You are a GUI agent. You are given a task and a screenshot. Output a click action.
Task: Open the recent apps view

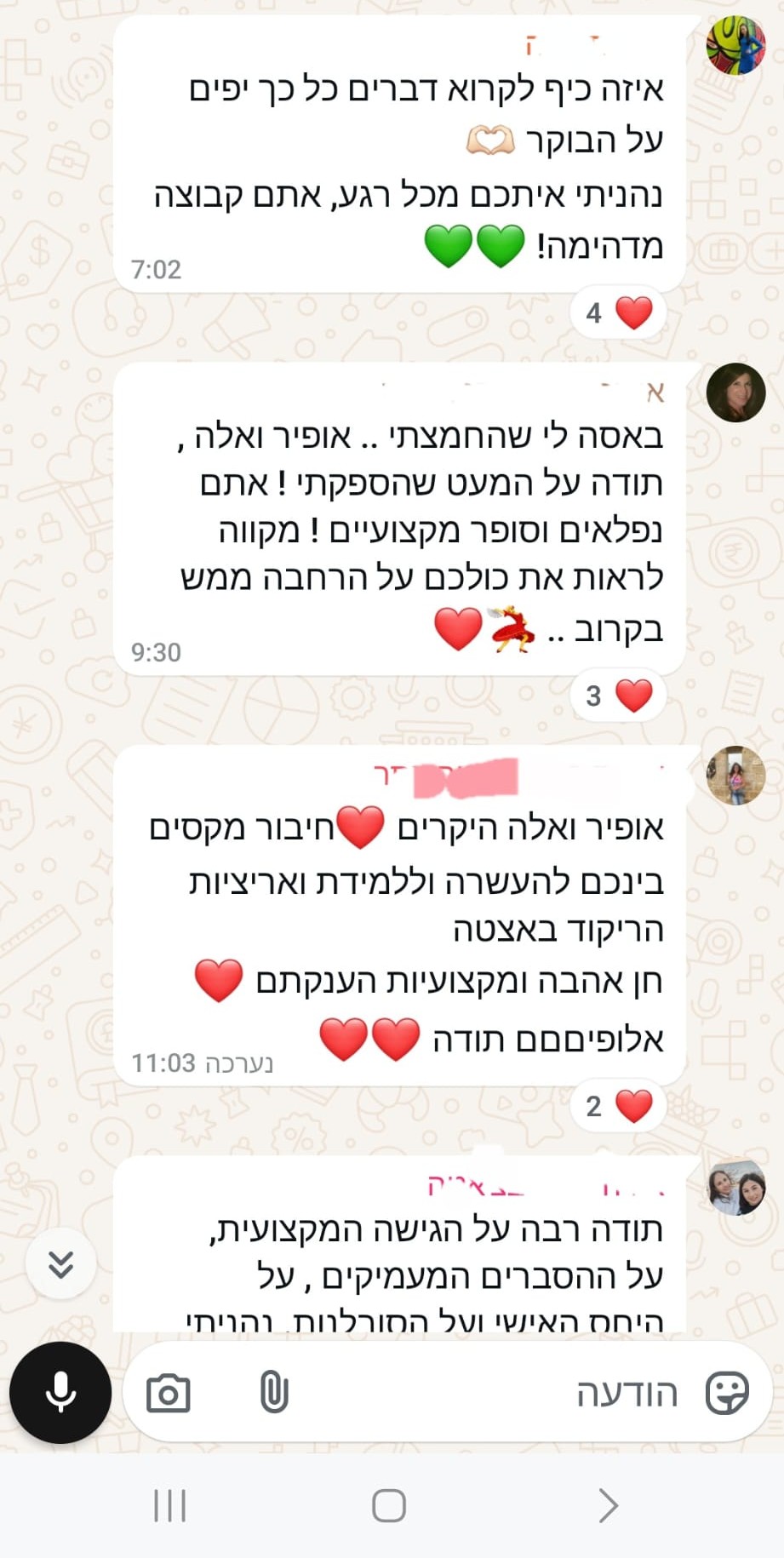tap(169, 1505)
